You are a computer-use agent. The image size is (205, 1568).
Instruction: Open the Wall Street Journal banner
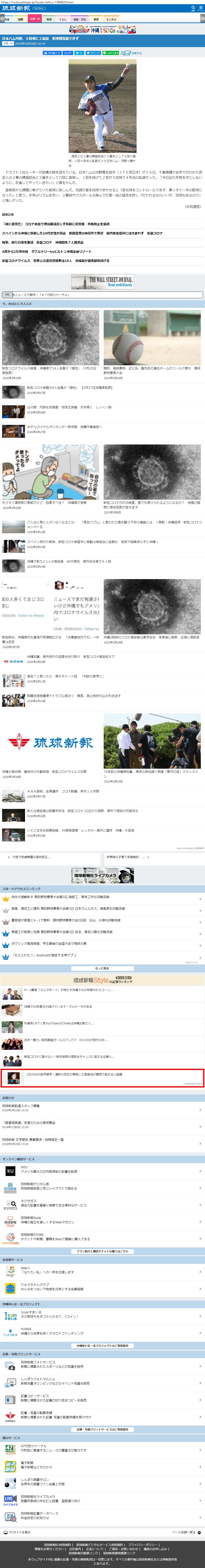point(102,282)
